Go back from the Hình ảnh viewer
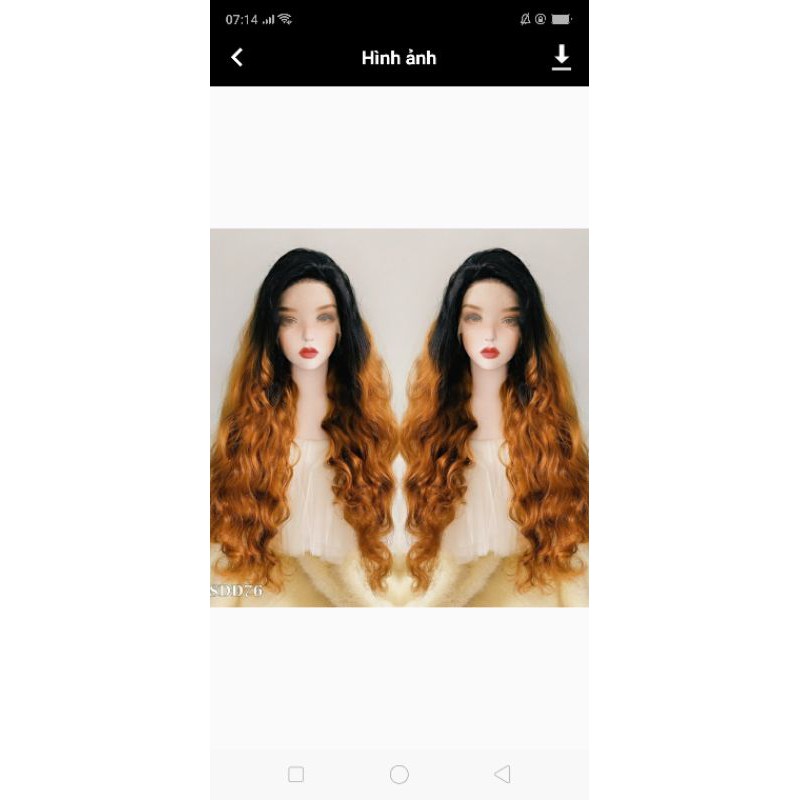The height and width of the screenshot is (800, 800). point(237,58)
